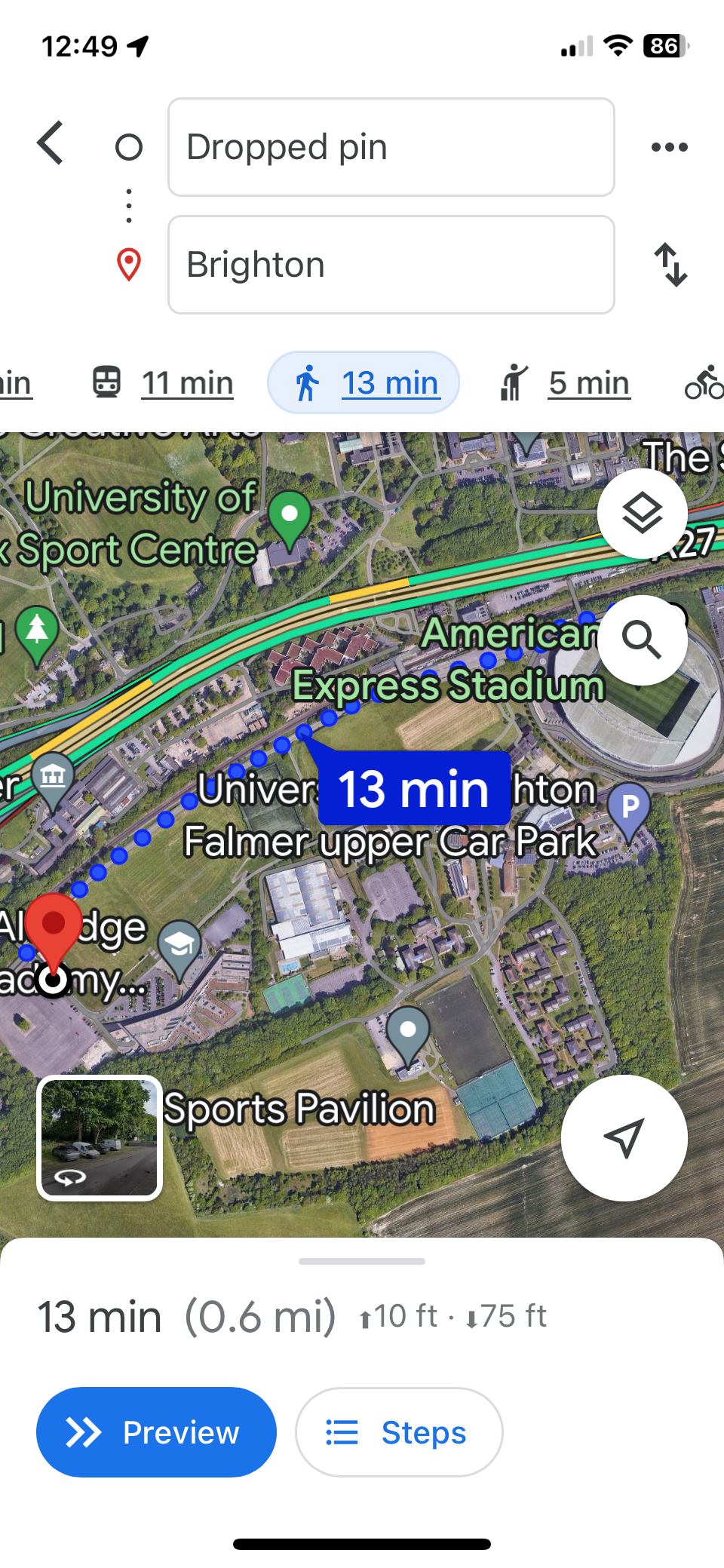The height and width of the screenshot is (1568, 724).
Task: Expand the directions sheet handle
Action: (362, 1261)
